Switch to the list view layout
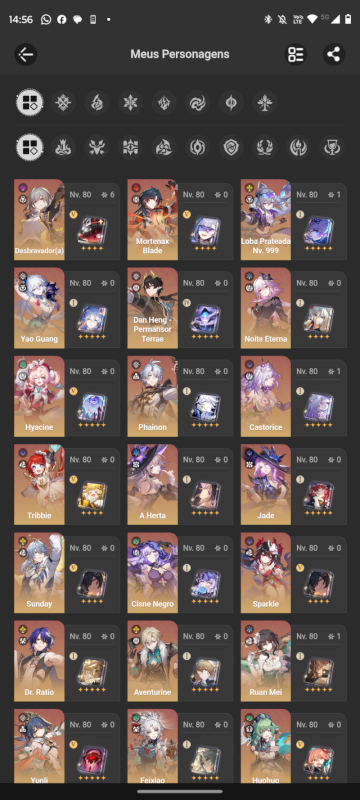 pyautogui.click(x=296, y=54)
